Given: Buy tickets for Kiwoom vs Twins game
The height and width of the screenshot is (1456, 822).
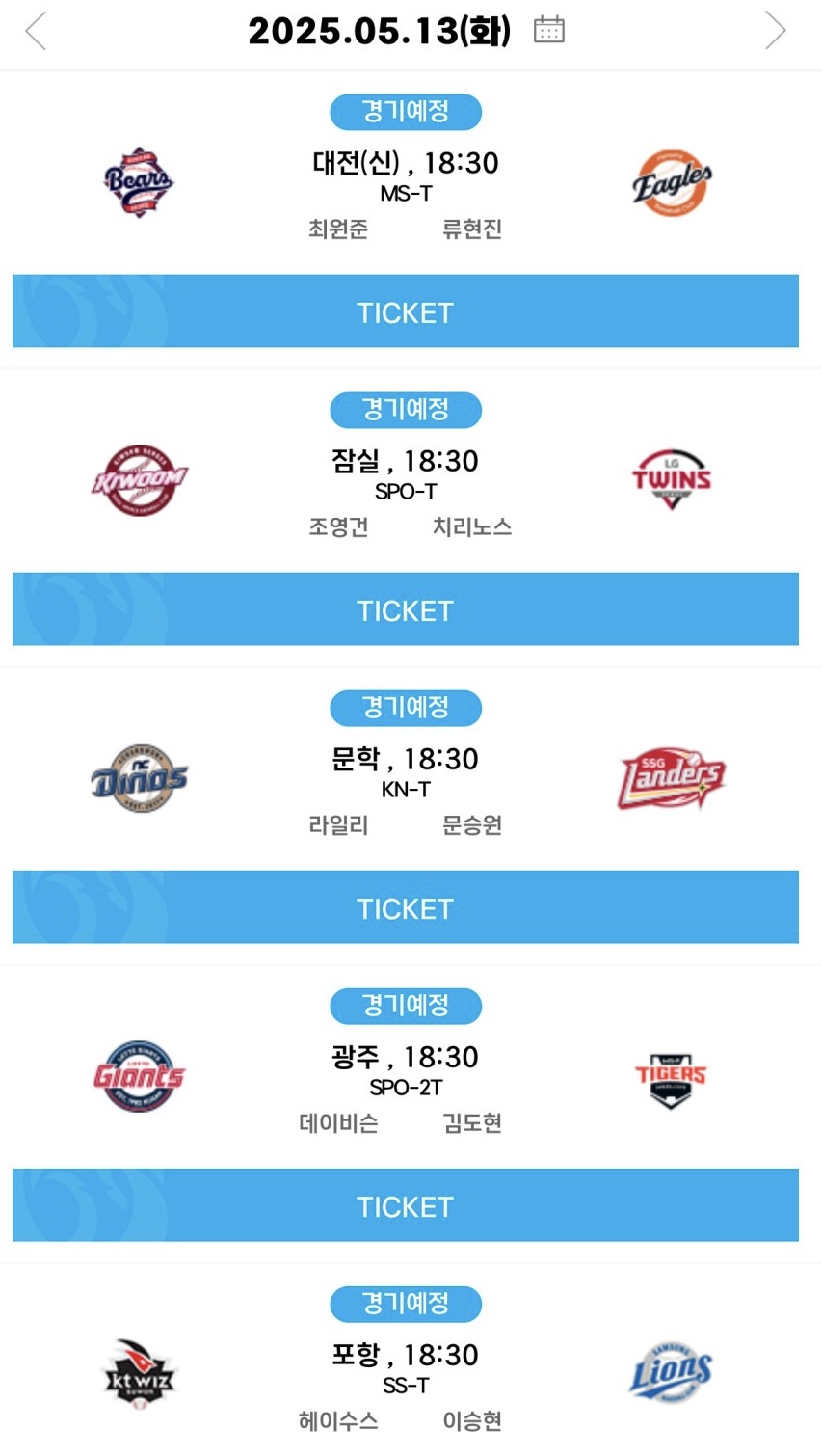Looking at the screenshot, I should point(406,609).
